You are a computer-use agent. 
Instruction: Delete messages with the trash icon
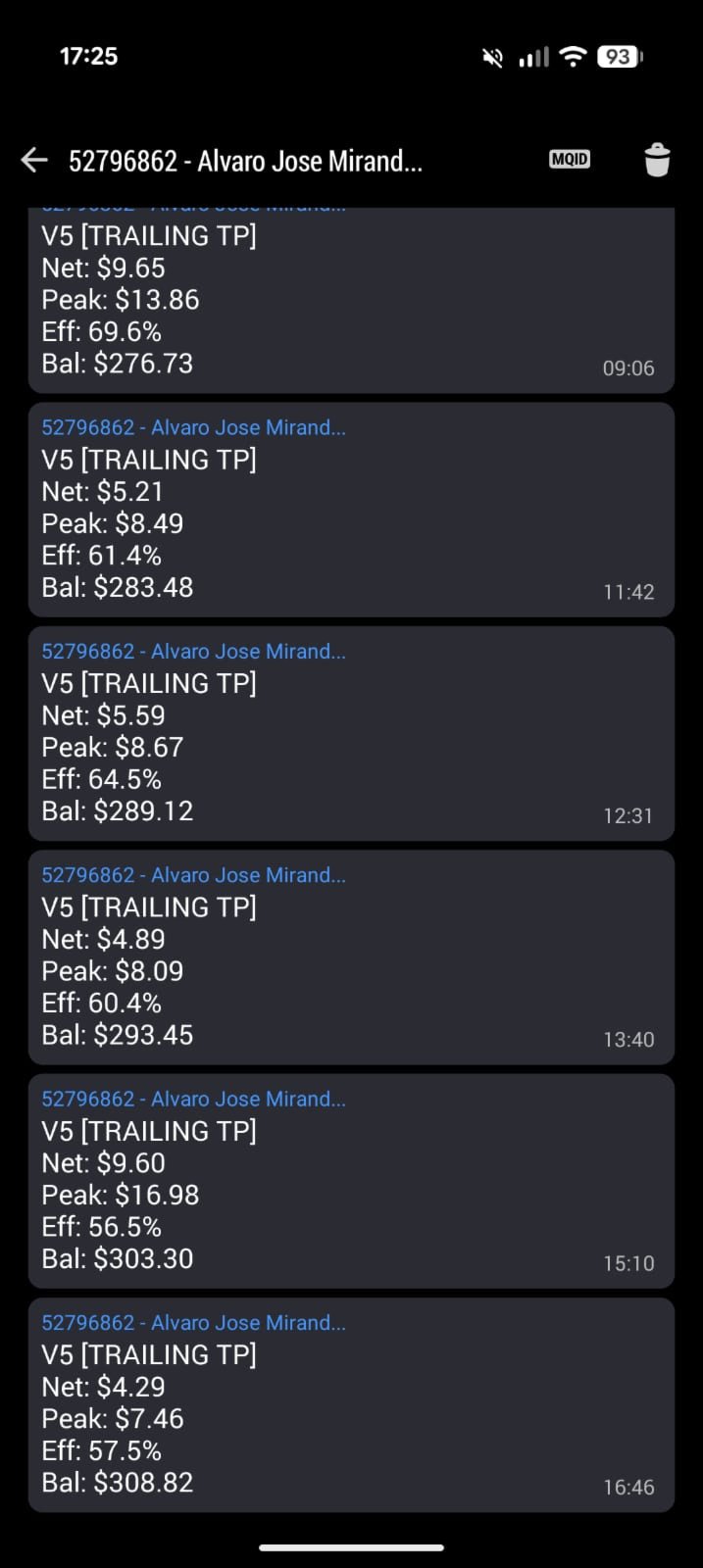click(657, 160)
